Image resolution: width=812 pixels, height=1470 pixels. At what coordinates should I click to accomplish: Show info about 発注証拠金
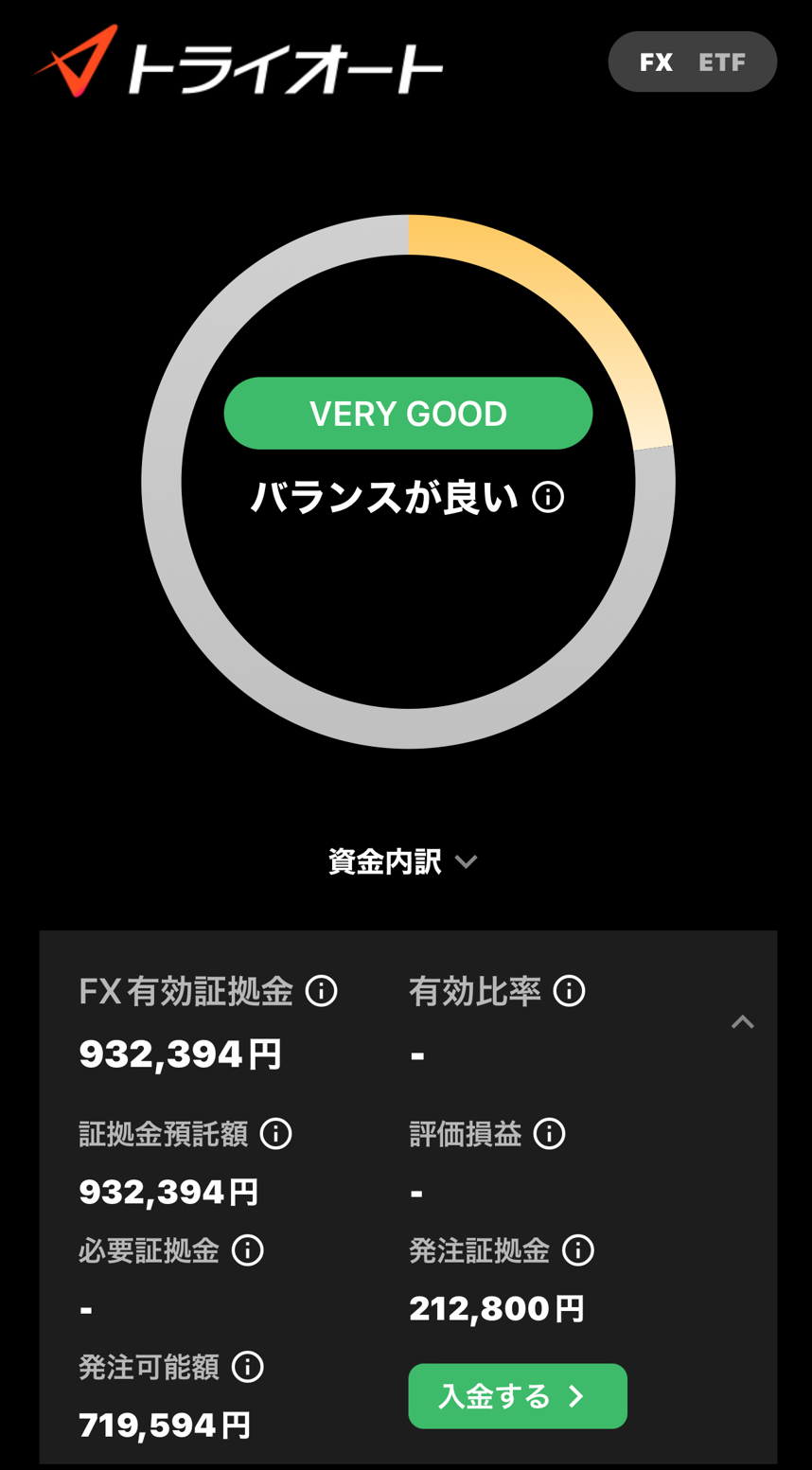(578, 1250)
